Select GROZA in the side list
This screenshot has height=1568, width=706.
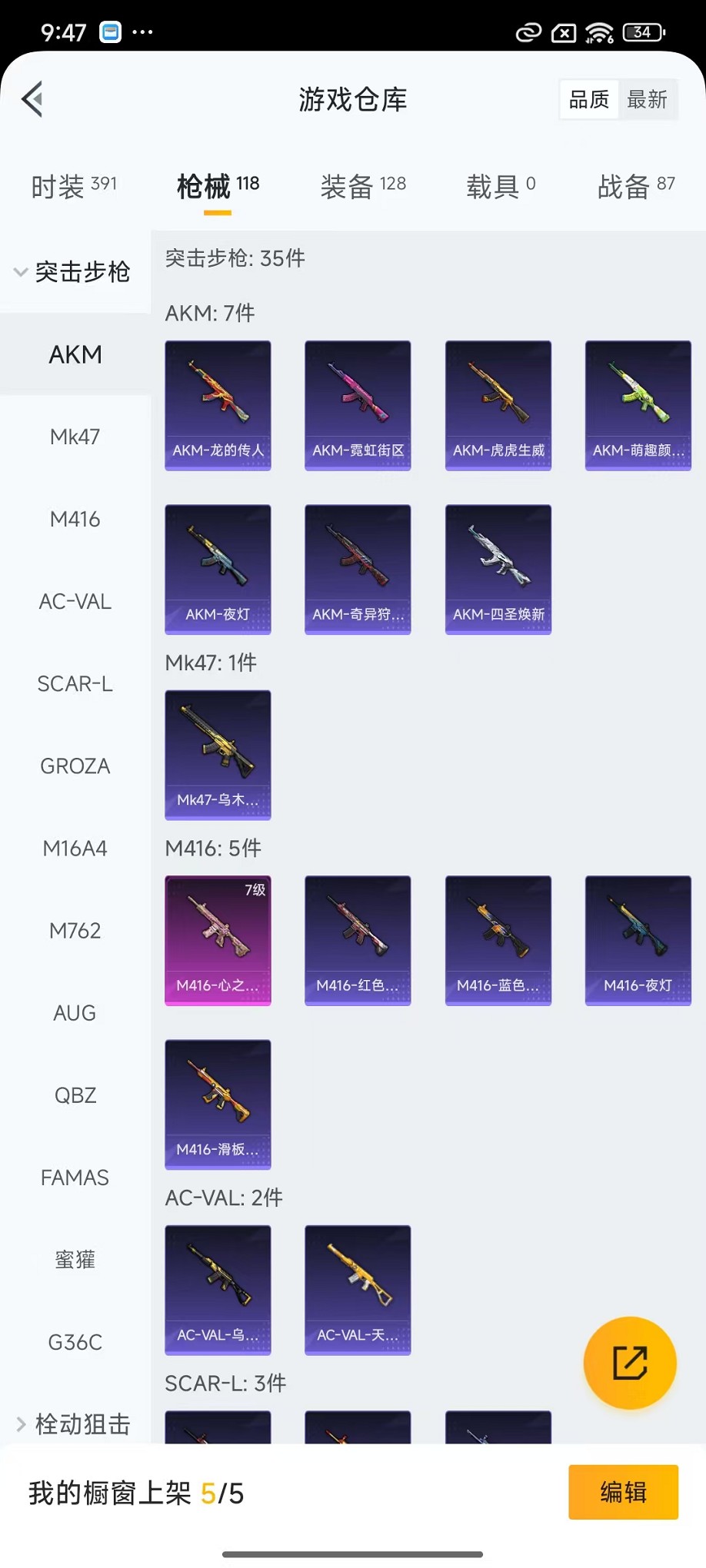(x=75, y=766)
